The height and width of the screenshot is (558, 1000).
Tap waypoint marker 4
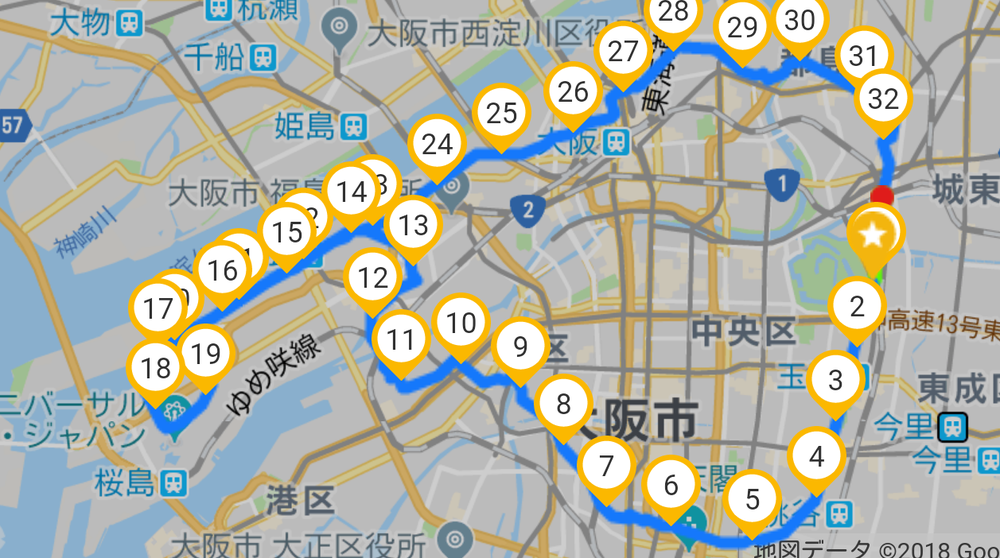(818, 458)
